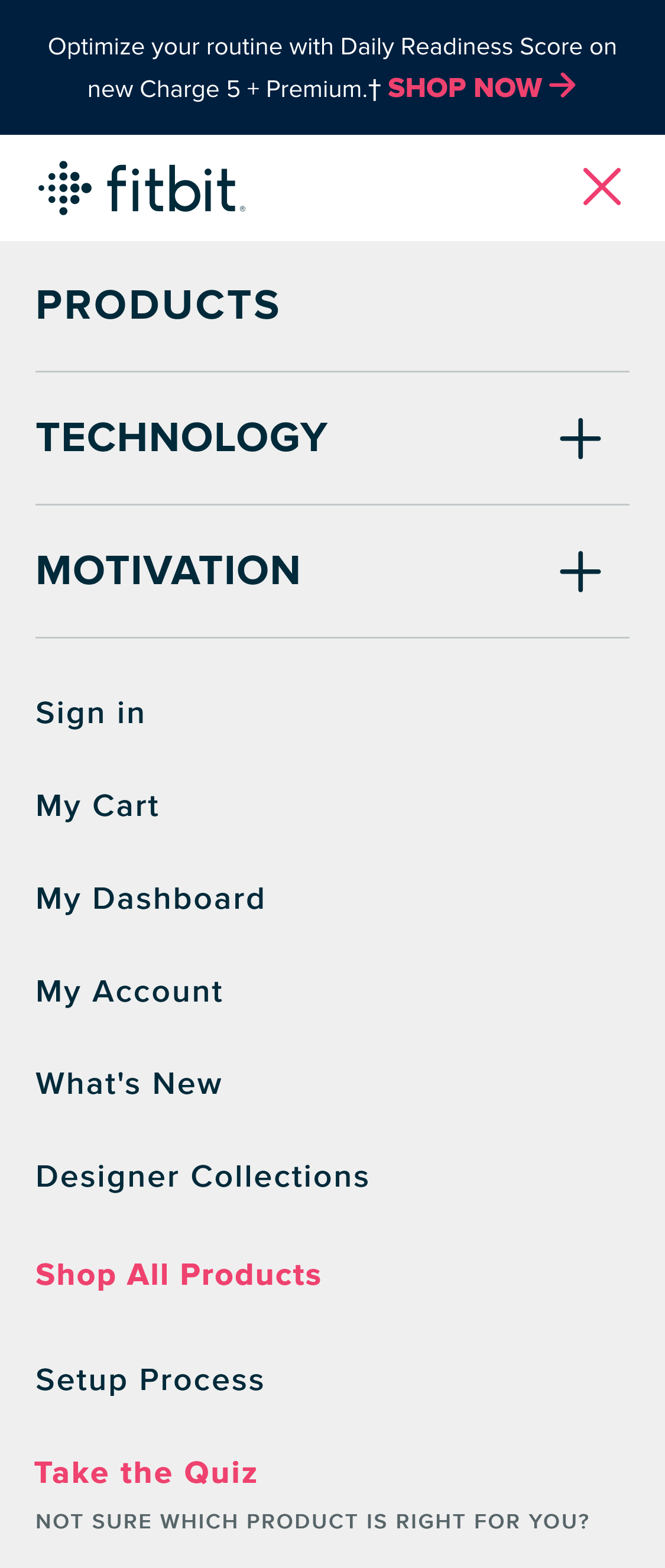Close the navigation menu with the X

(601, 187)
